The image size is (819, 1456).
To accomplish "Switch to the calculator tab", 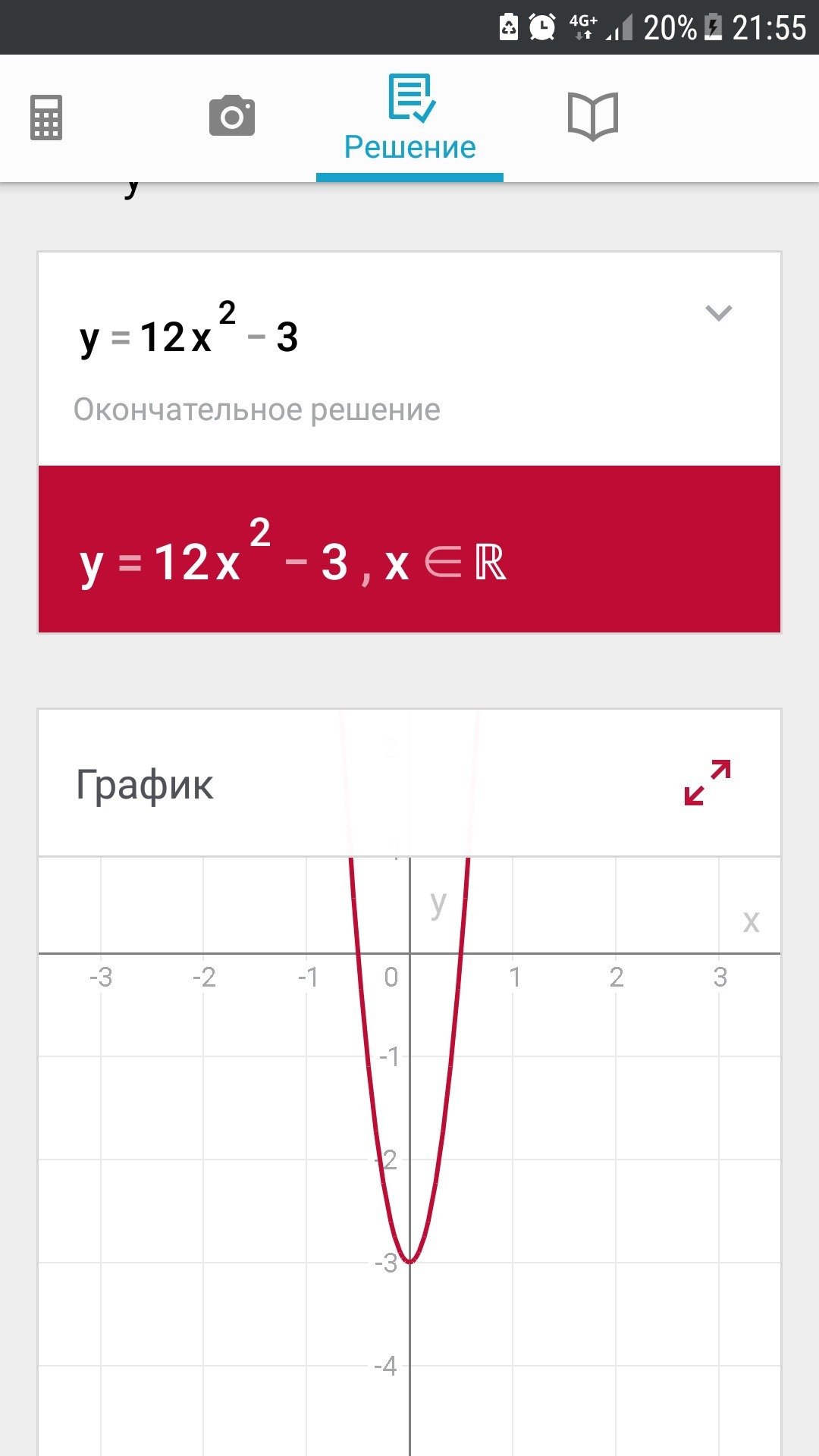I will [46, 118].
